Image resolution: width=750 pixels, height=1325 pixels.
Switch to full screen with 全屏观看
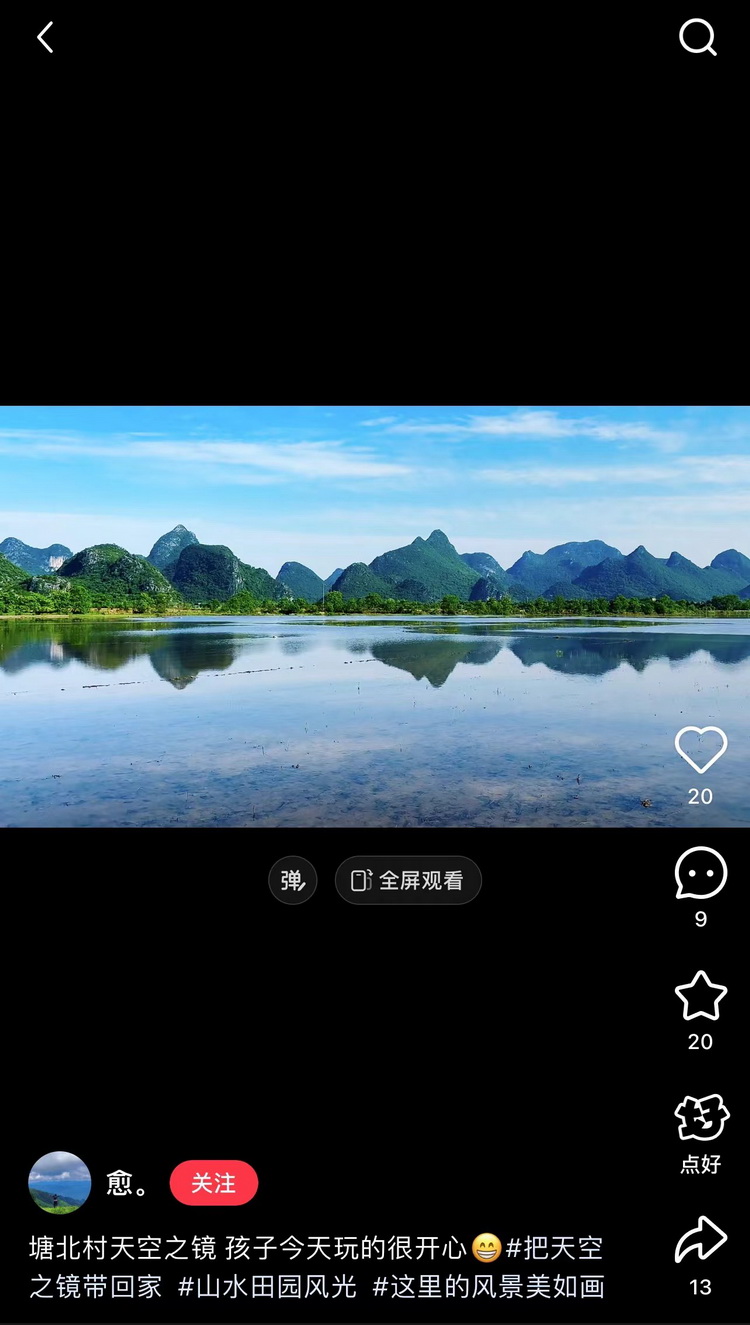[408, 880]
